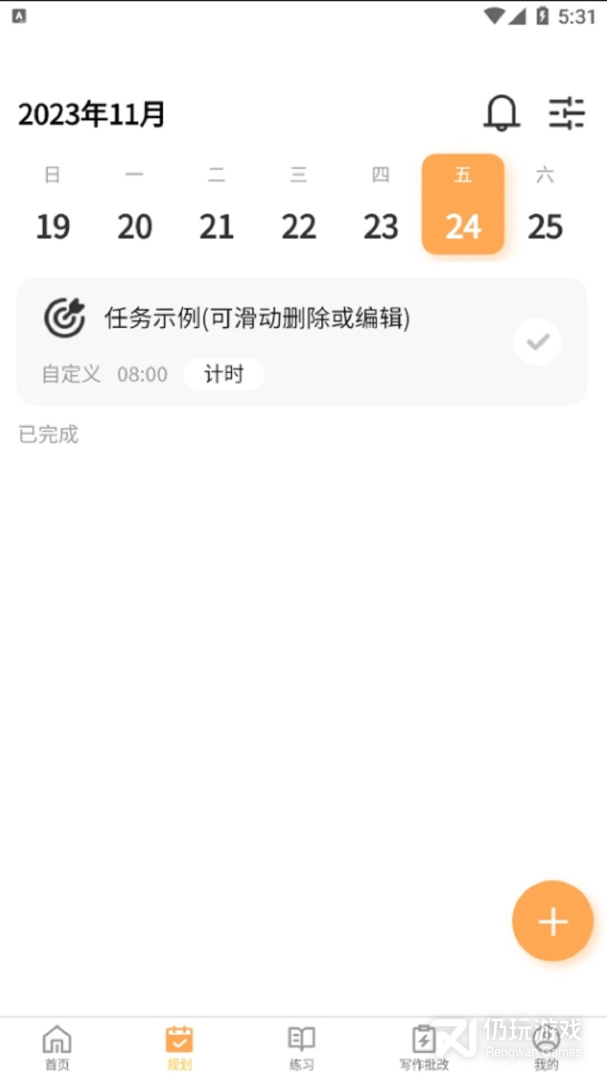Tap the 规划 planning tab
This screenshot has width=607, height=1080.
coord(179,1048)
